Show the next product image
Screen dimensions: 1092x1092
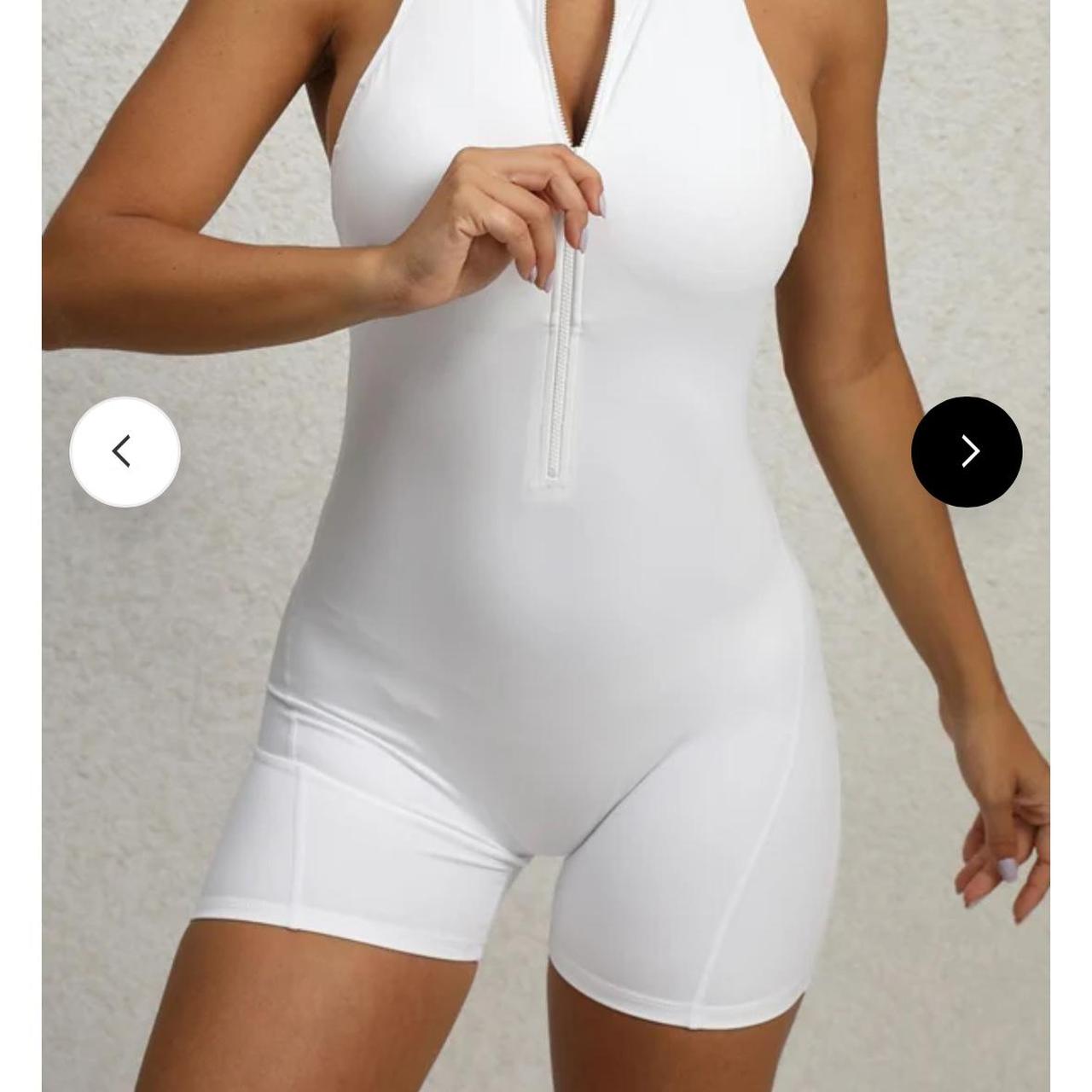point(967,451)
